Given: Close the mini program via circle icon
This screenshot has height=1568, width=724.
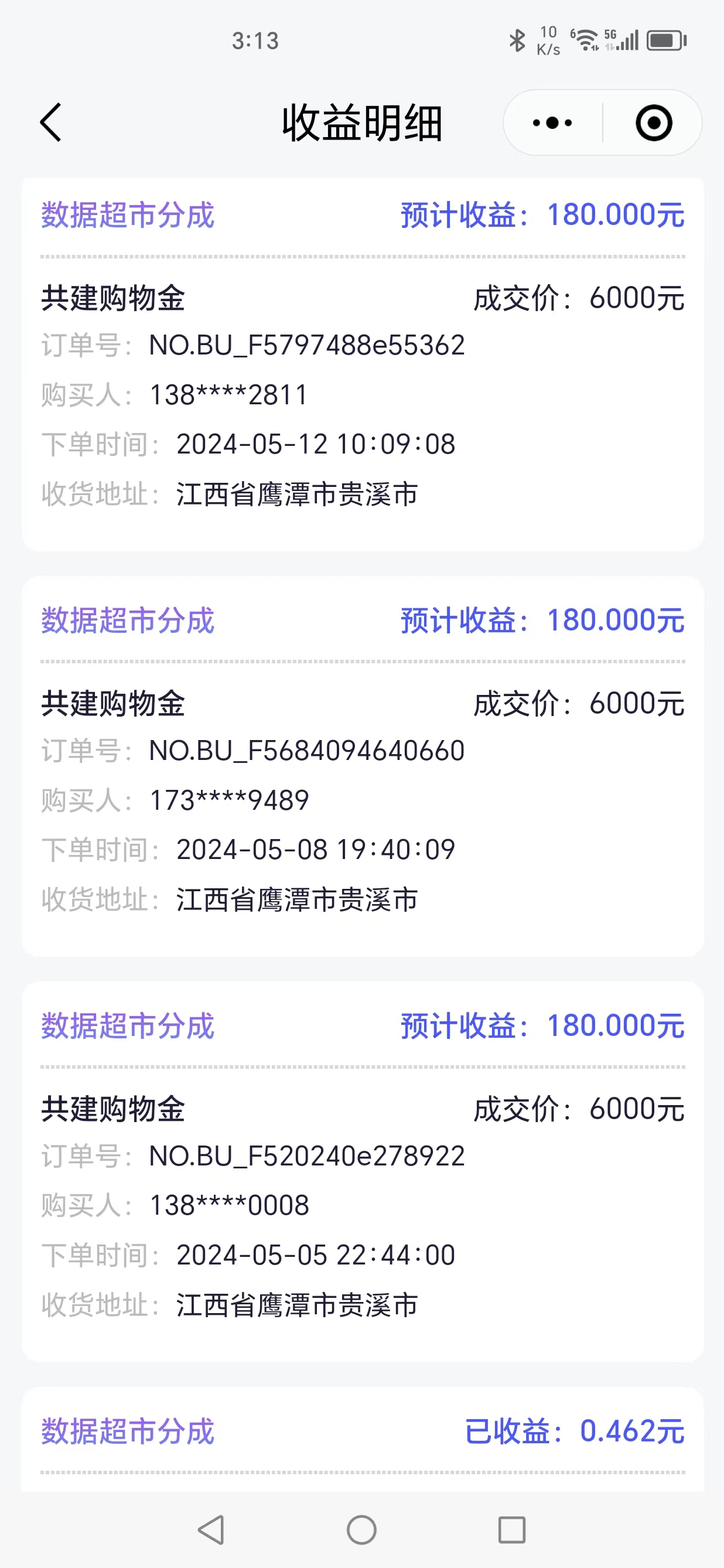Looking at the screenshot, I should pos(654,123).
